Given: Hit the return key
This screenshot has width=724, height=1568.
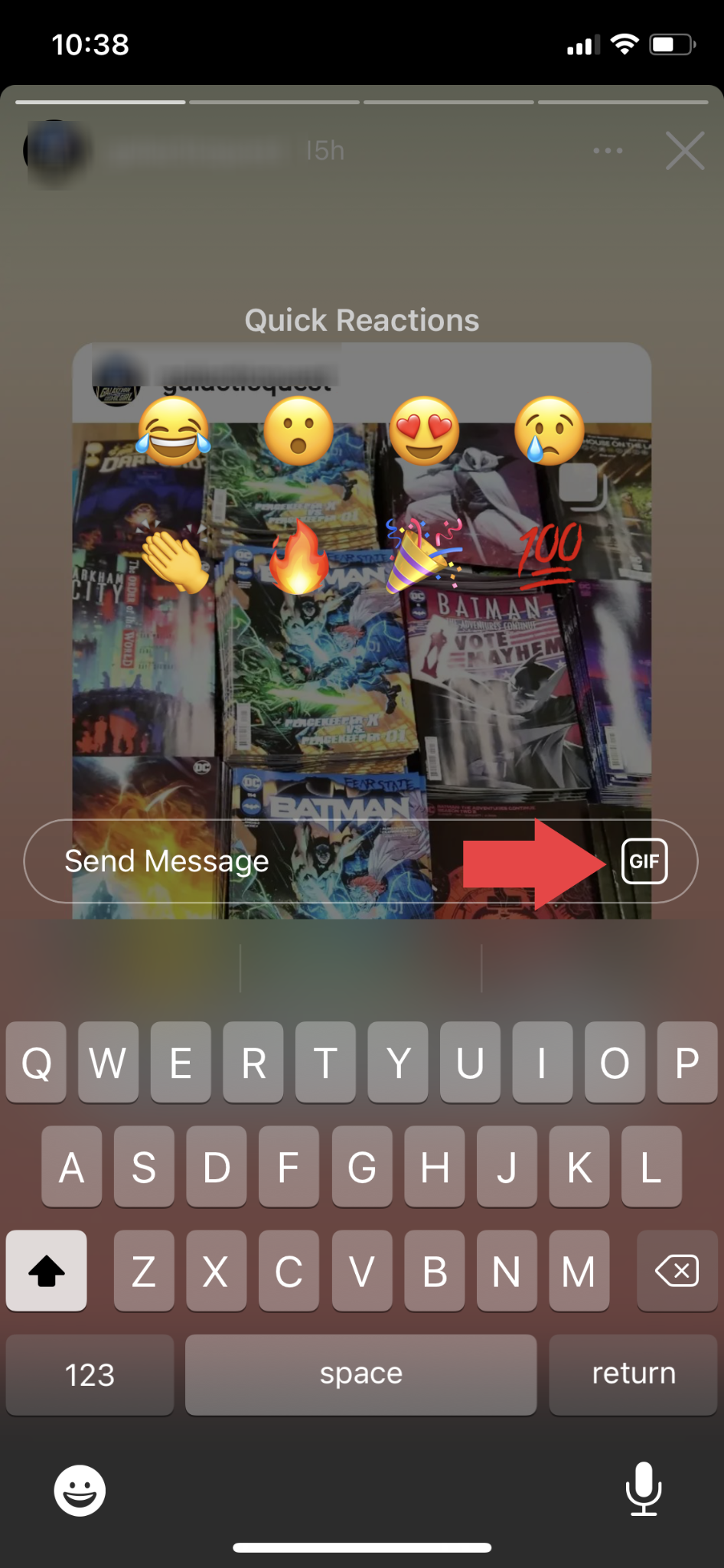Looking at the screenshot, I should pos(633,1375).
